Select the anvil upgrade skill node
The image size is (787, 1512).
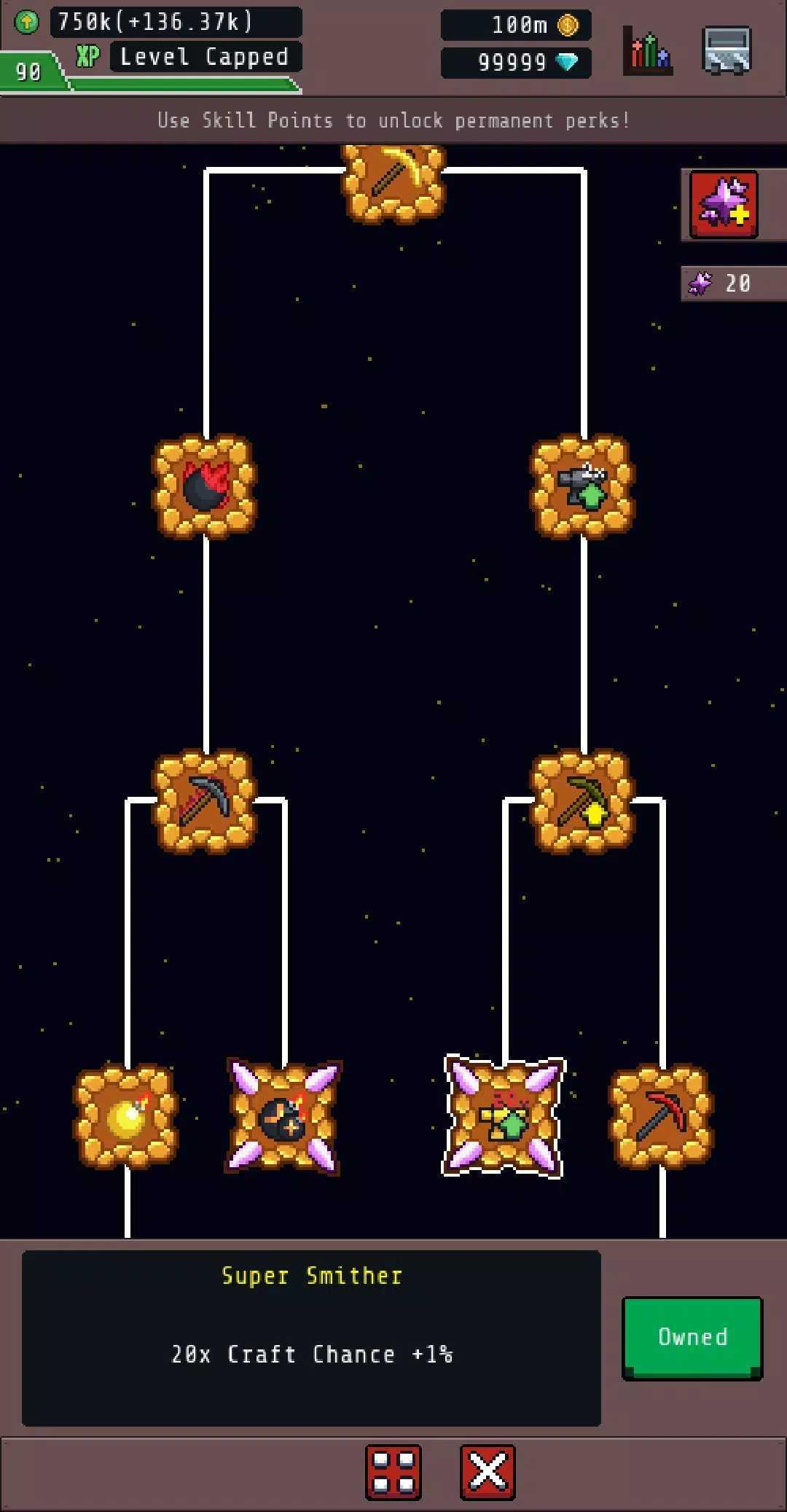point(582,487)
